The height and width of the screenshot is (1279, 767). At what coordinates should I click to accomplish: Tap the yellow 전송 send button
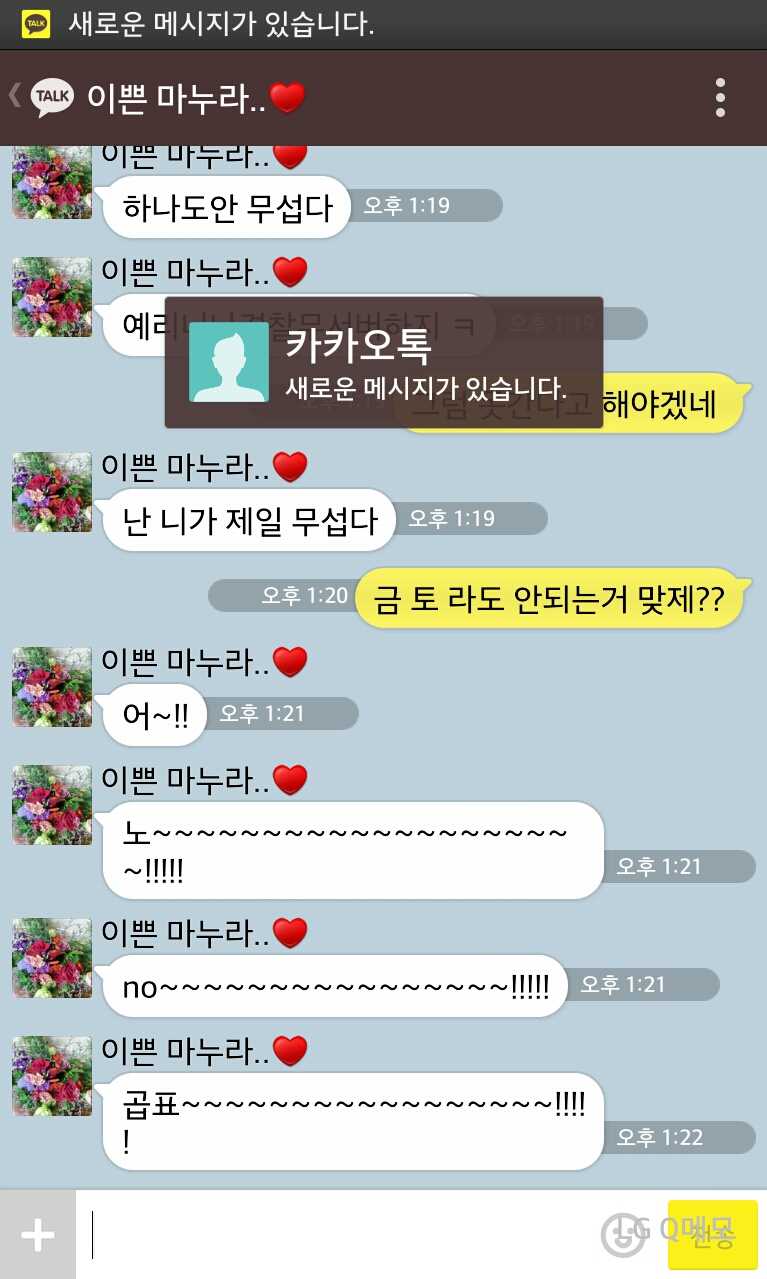(713, 1235)
